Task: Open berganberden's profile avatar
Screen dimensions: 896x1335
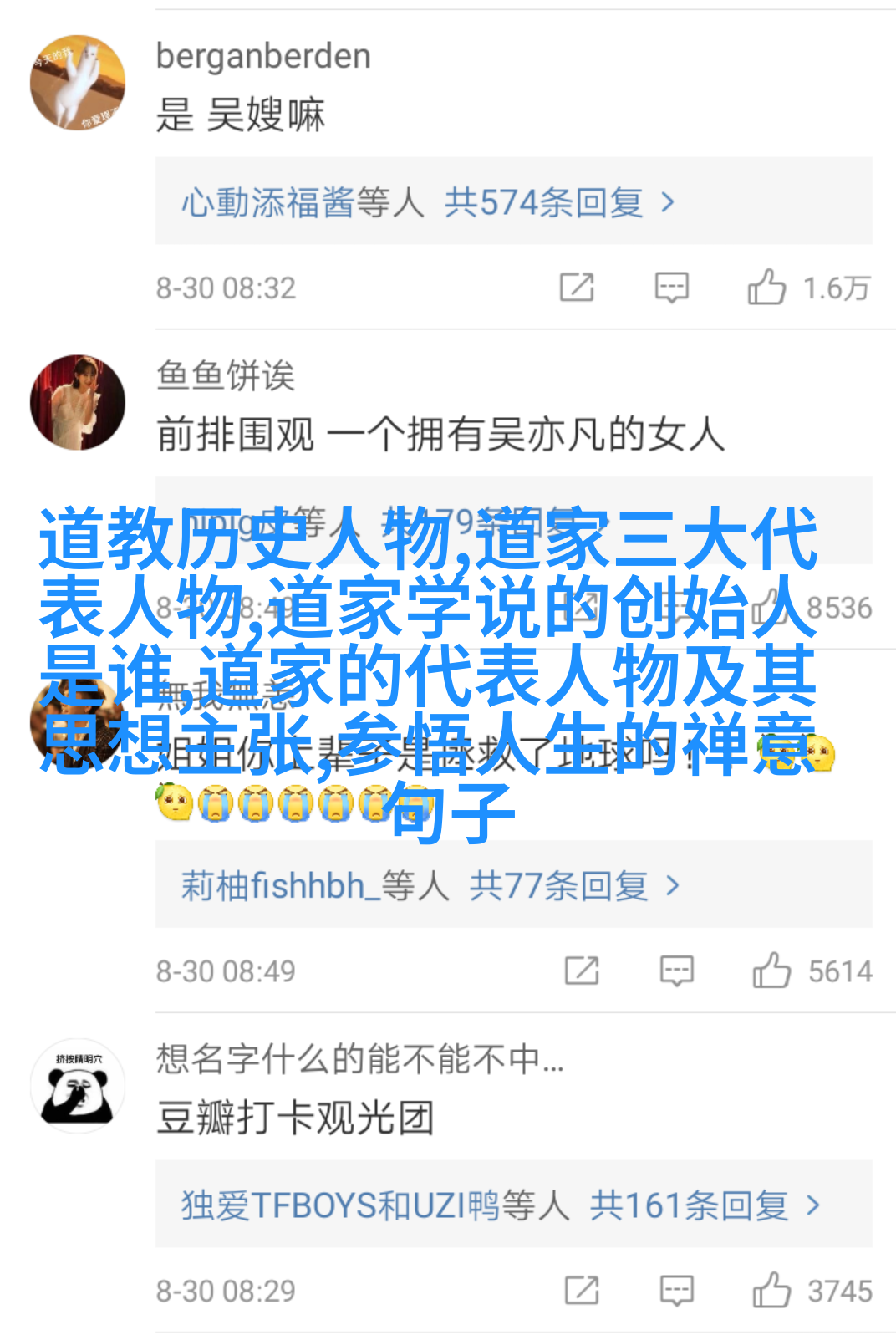Action: pos(78,83)
